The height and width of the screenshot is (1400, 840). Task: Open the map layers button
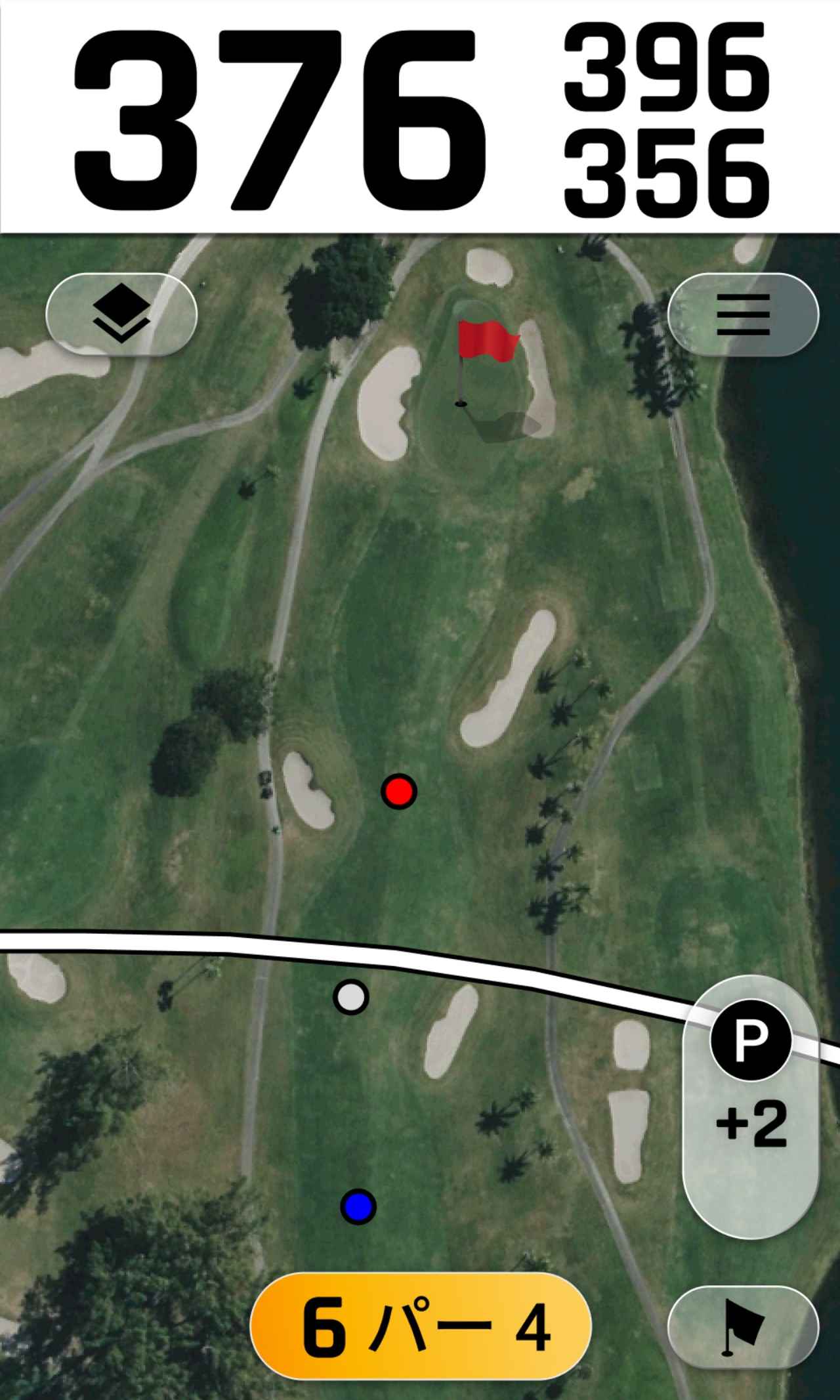pyautogui.click(x=121, y=314)
